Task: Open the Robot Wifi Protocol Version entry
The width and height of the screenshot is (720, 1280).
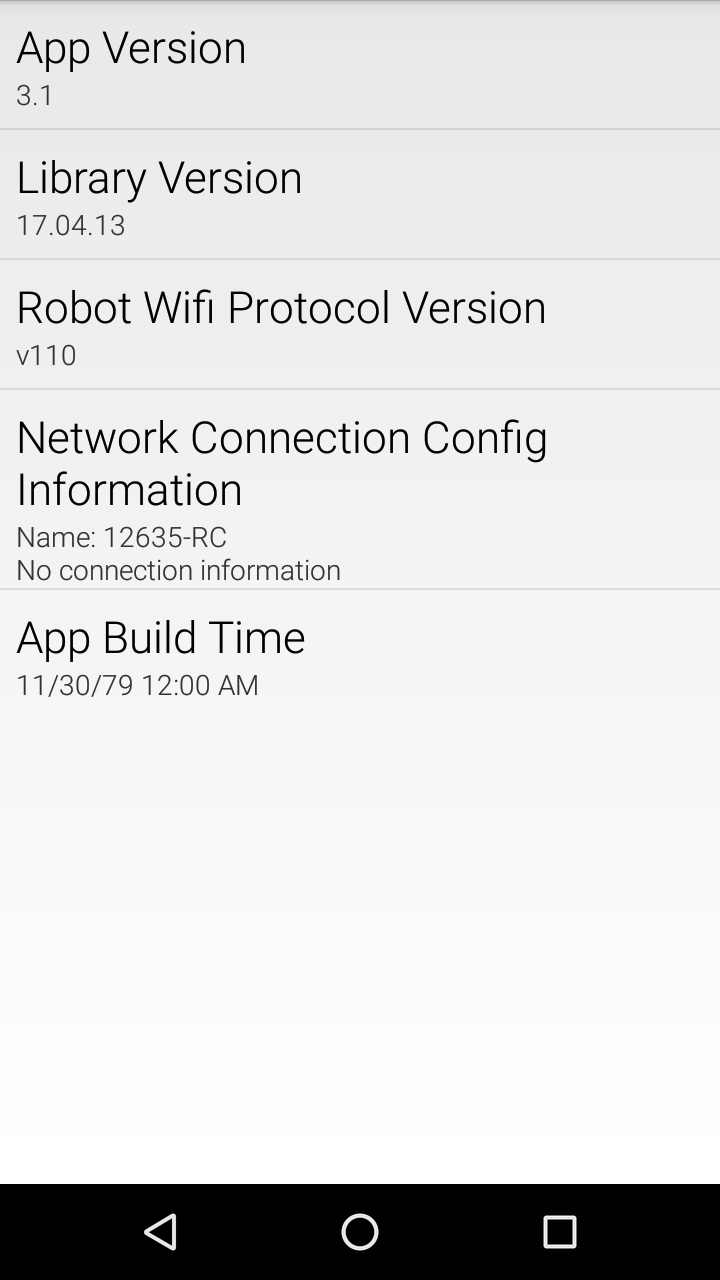Action: tap(360, 323)
